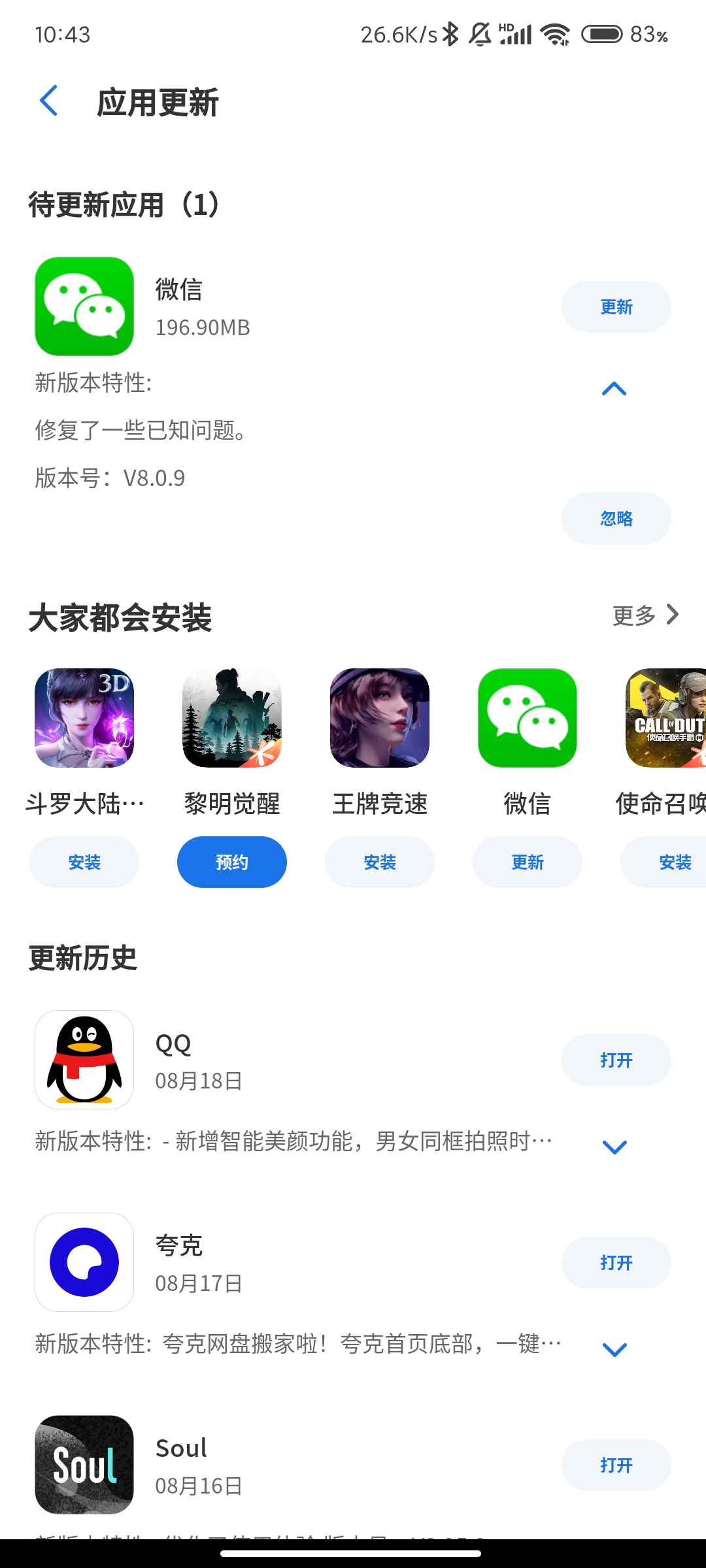706x1568 pixels.
Task: Install 王牌竞速
Action: [379, 862]
